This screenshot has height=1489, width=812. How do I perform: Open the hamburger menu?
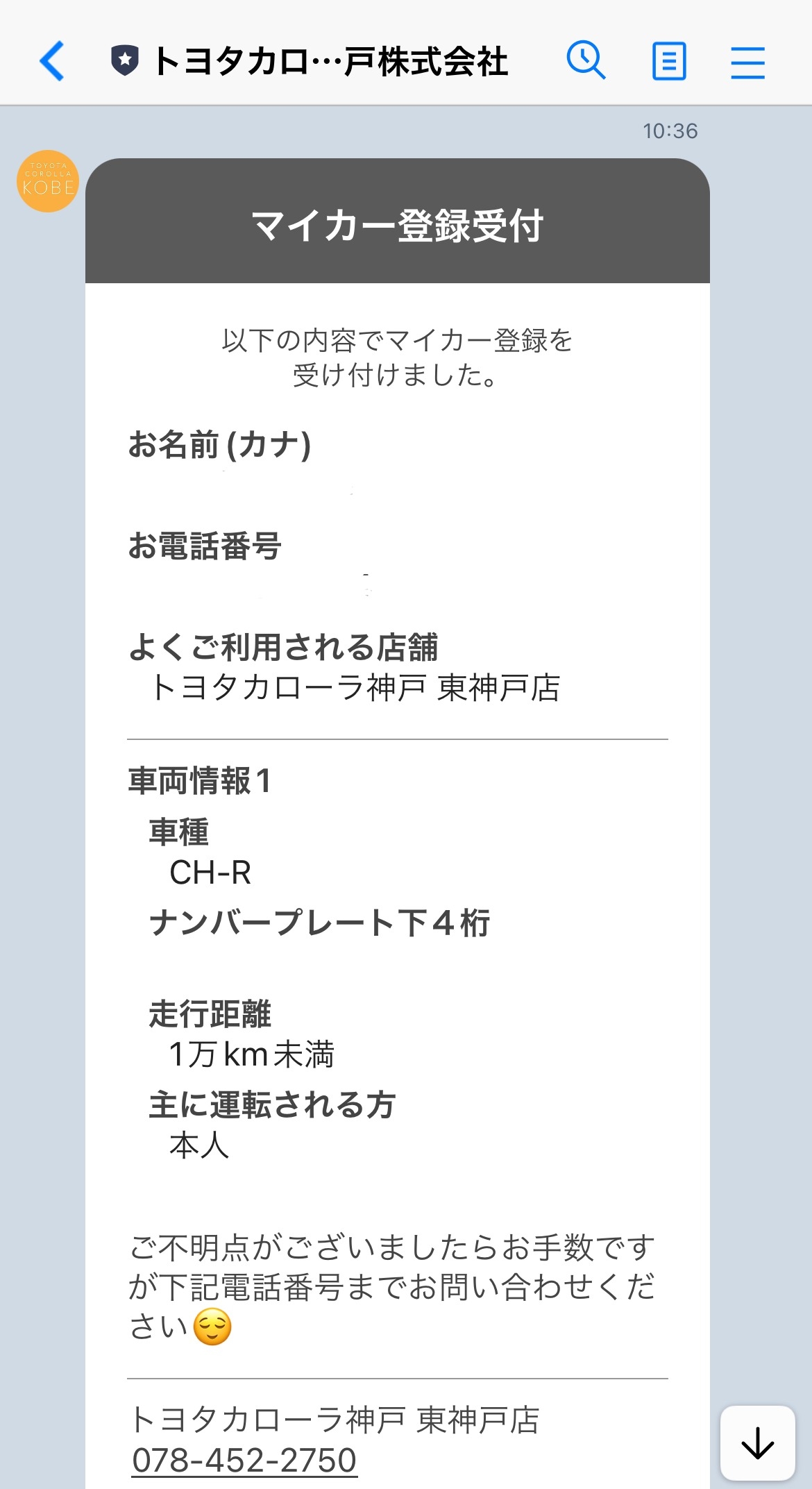click(x=747, y=62)
